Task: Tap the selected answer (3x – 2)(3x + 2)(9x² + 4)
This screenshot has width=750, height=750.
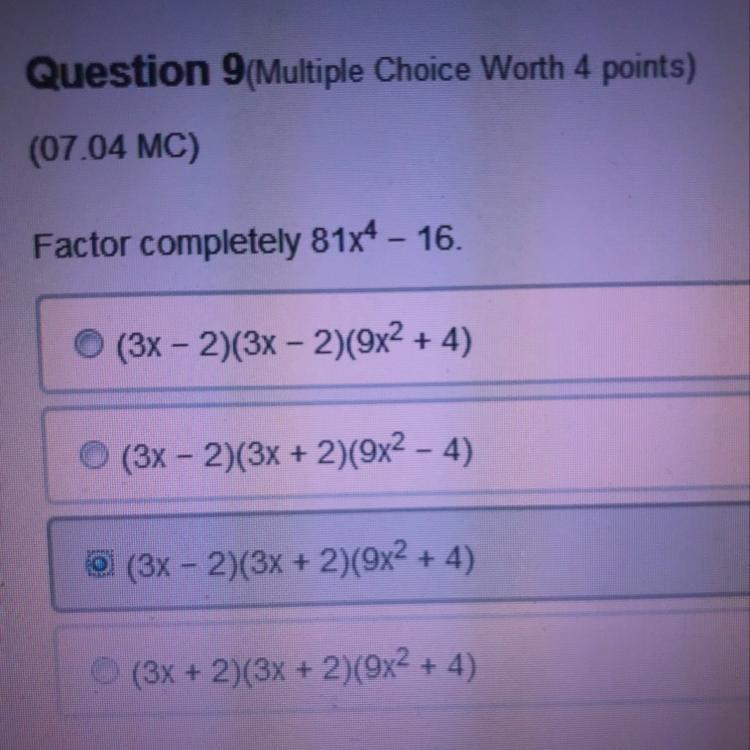Action: pyautogui.click(x=97, y=561)
